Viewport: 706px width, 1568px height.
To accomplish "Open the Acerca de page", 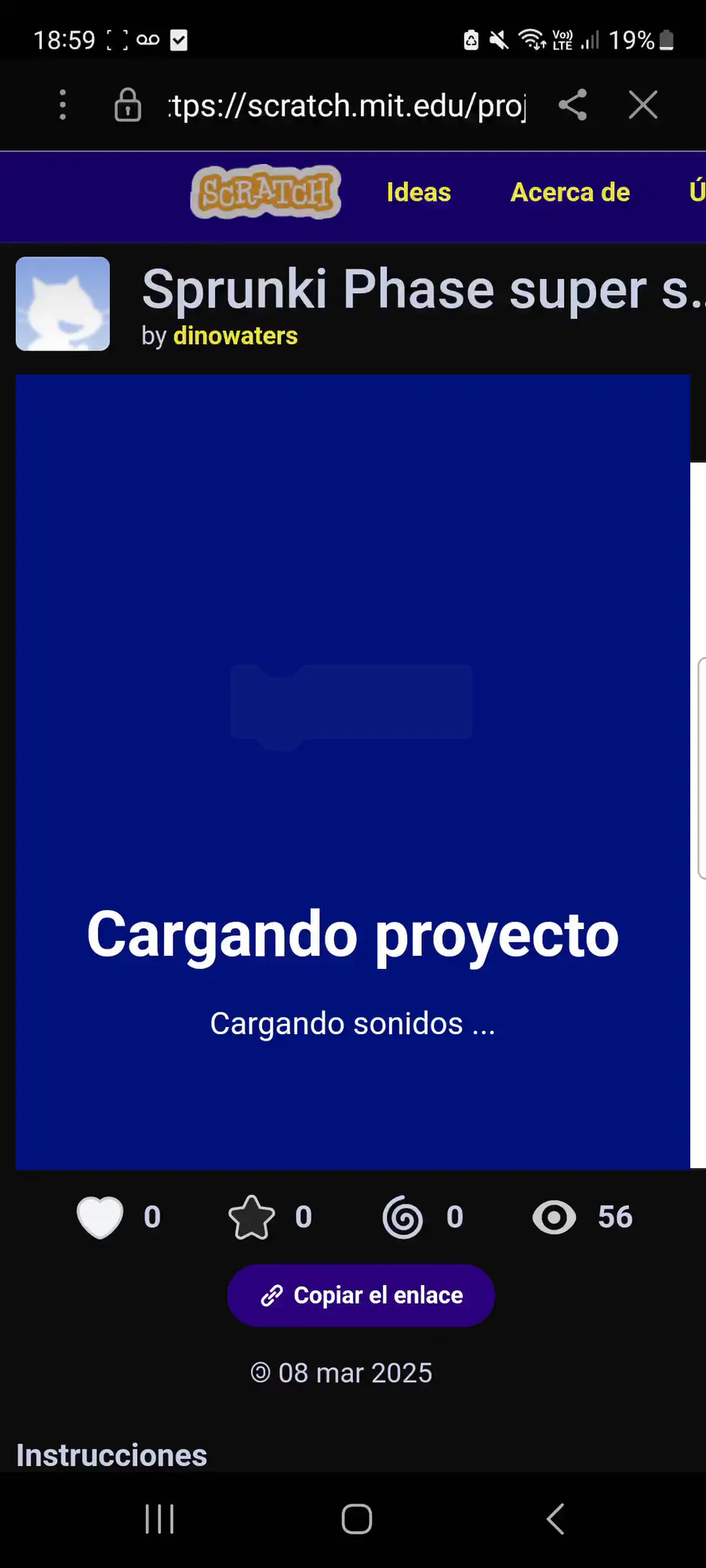I will (x=570, y=192).
